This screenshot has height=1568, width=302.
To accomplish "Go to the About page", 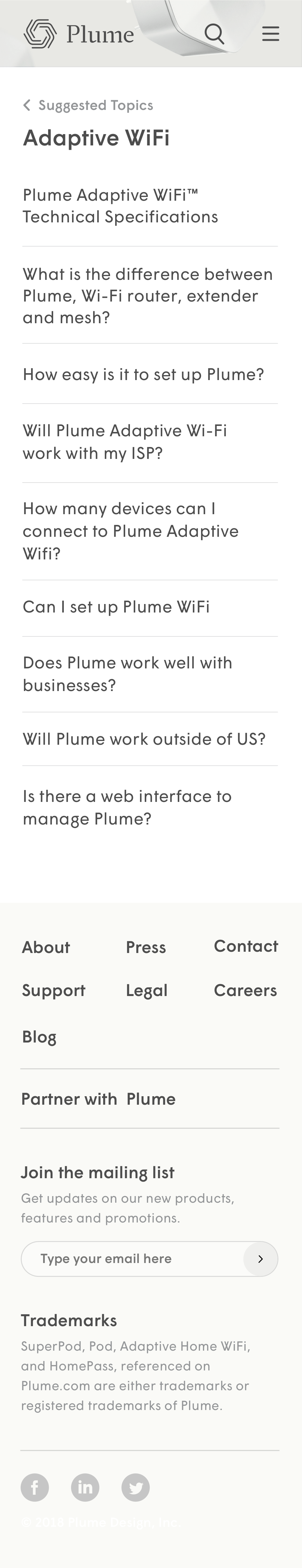I will pos(46,947).
